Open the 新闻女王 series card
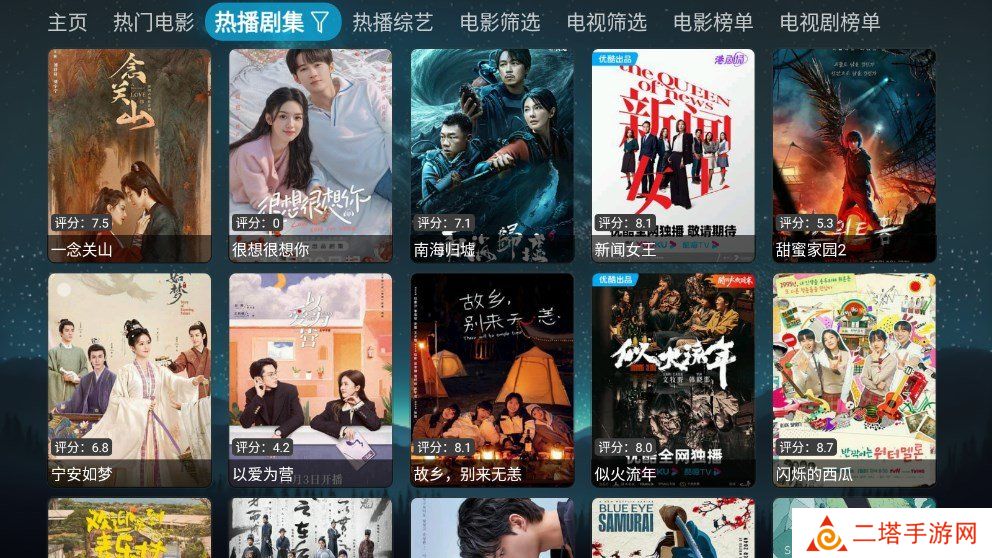 click(673, 155)
